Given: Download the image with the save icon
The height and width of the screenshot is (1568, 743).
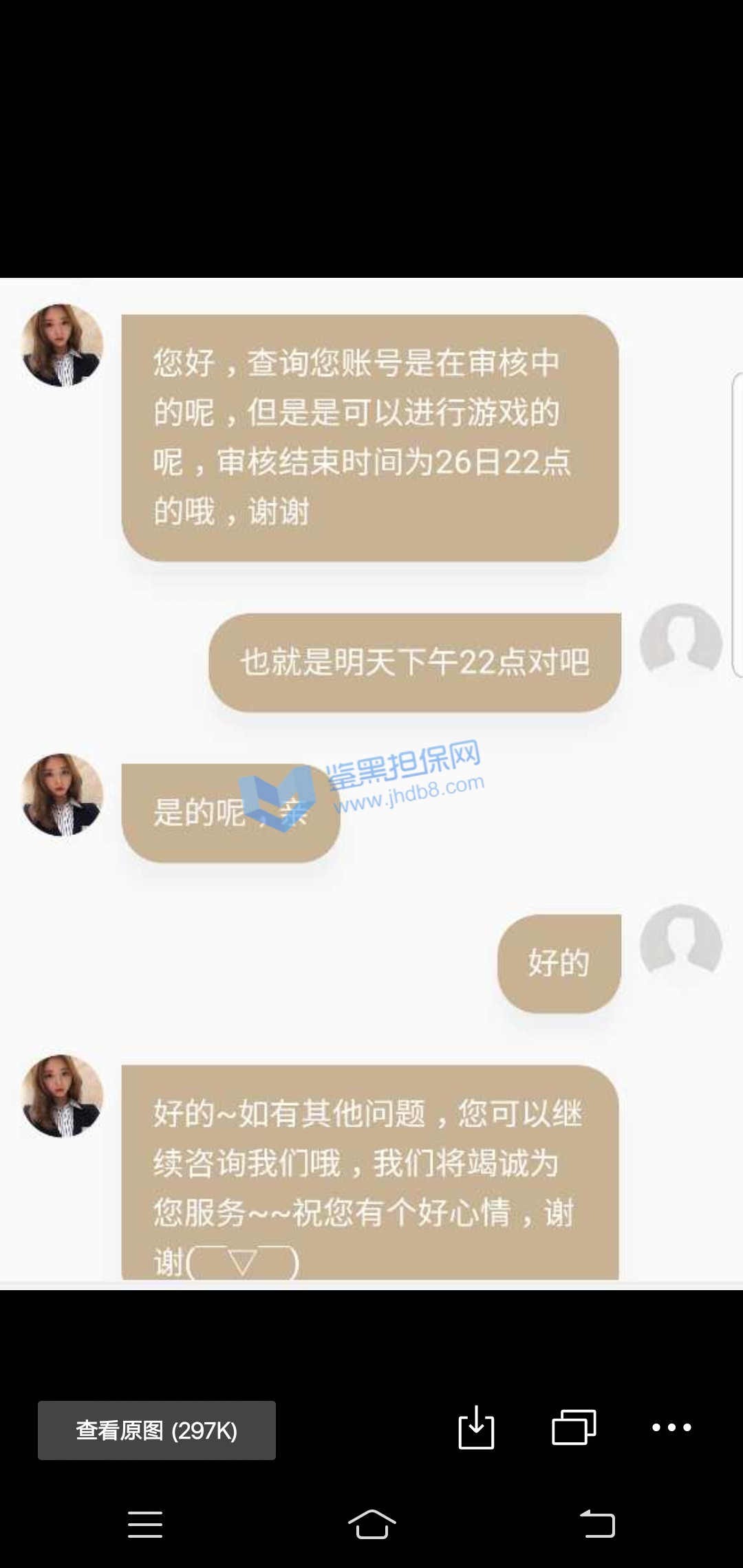Looking at the screenshot, I should pyautogui.click(x=476, y=1428).
